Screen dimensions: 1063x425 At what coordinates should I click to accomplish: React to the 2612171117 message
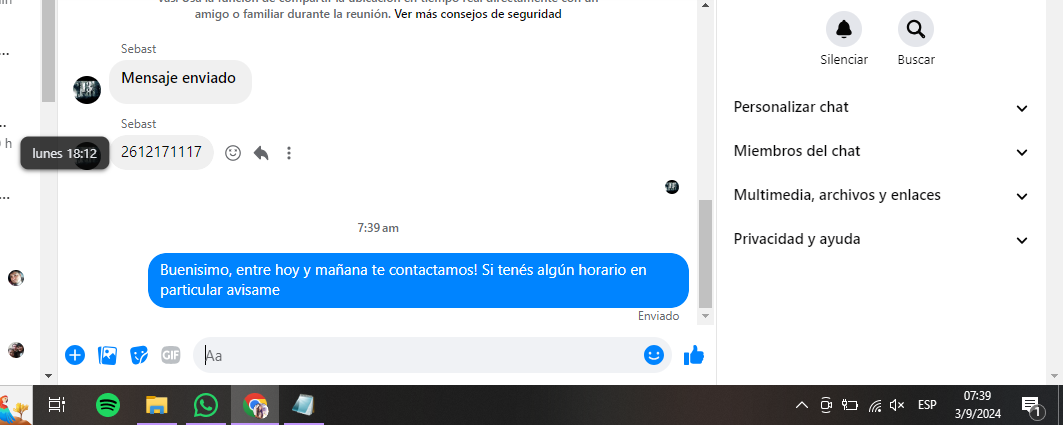click(233, 153)
